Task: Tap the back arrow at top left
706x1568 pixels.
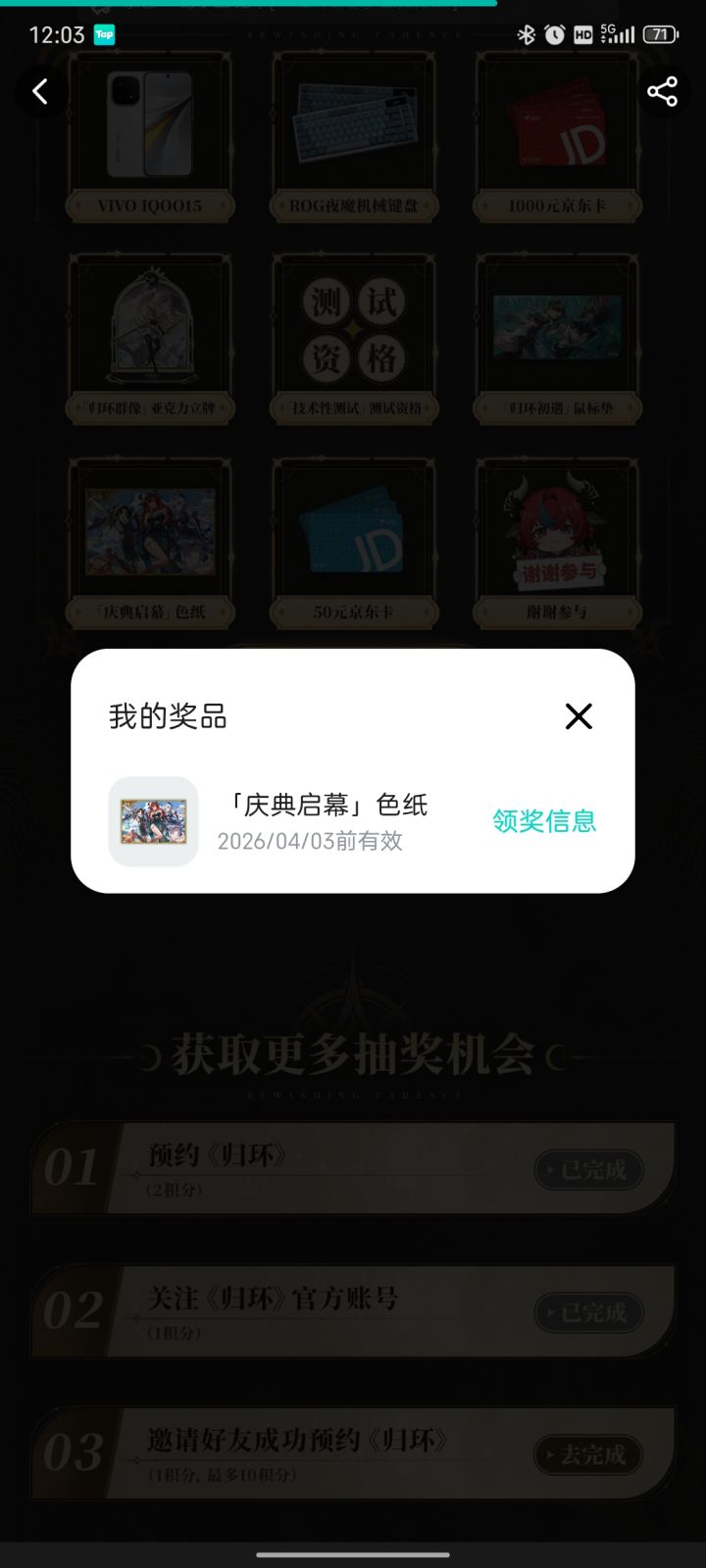Action: pos(41,91)
